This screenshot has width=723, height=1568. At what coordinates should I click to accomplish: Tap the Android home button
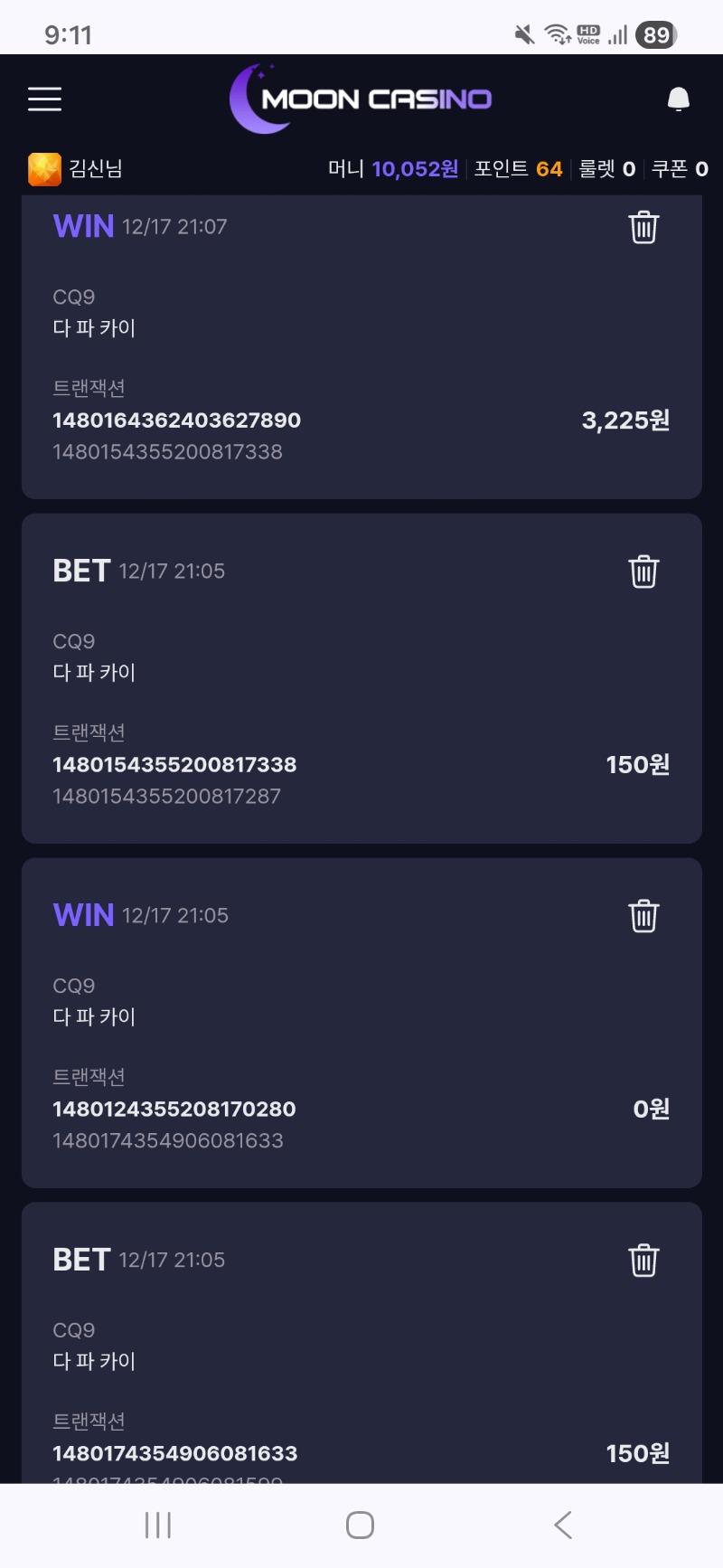(359, 1525)
